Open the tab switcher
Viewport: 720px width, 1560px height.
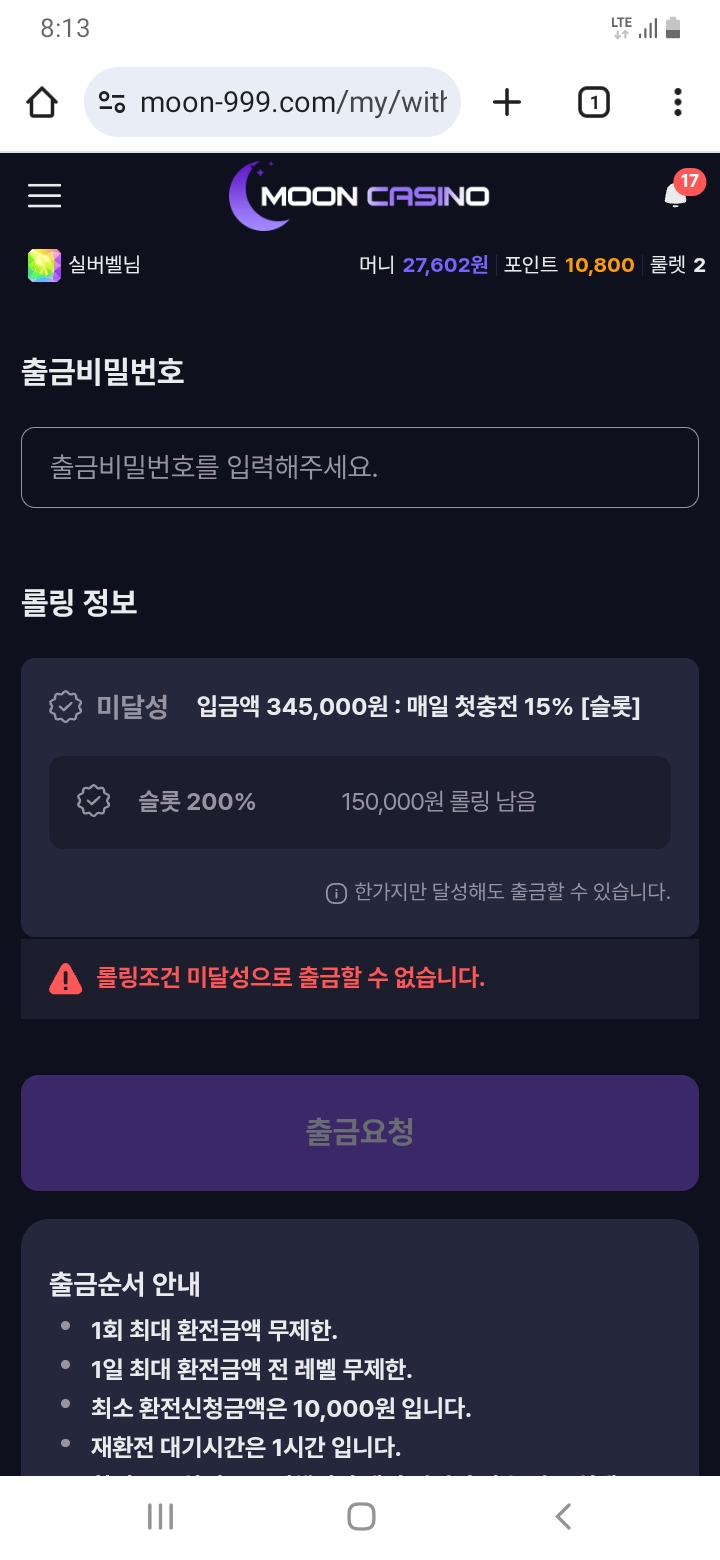(x=593, y=102)
